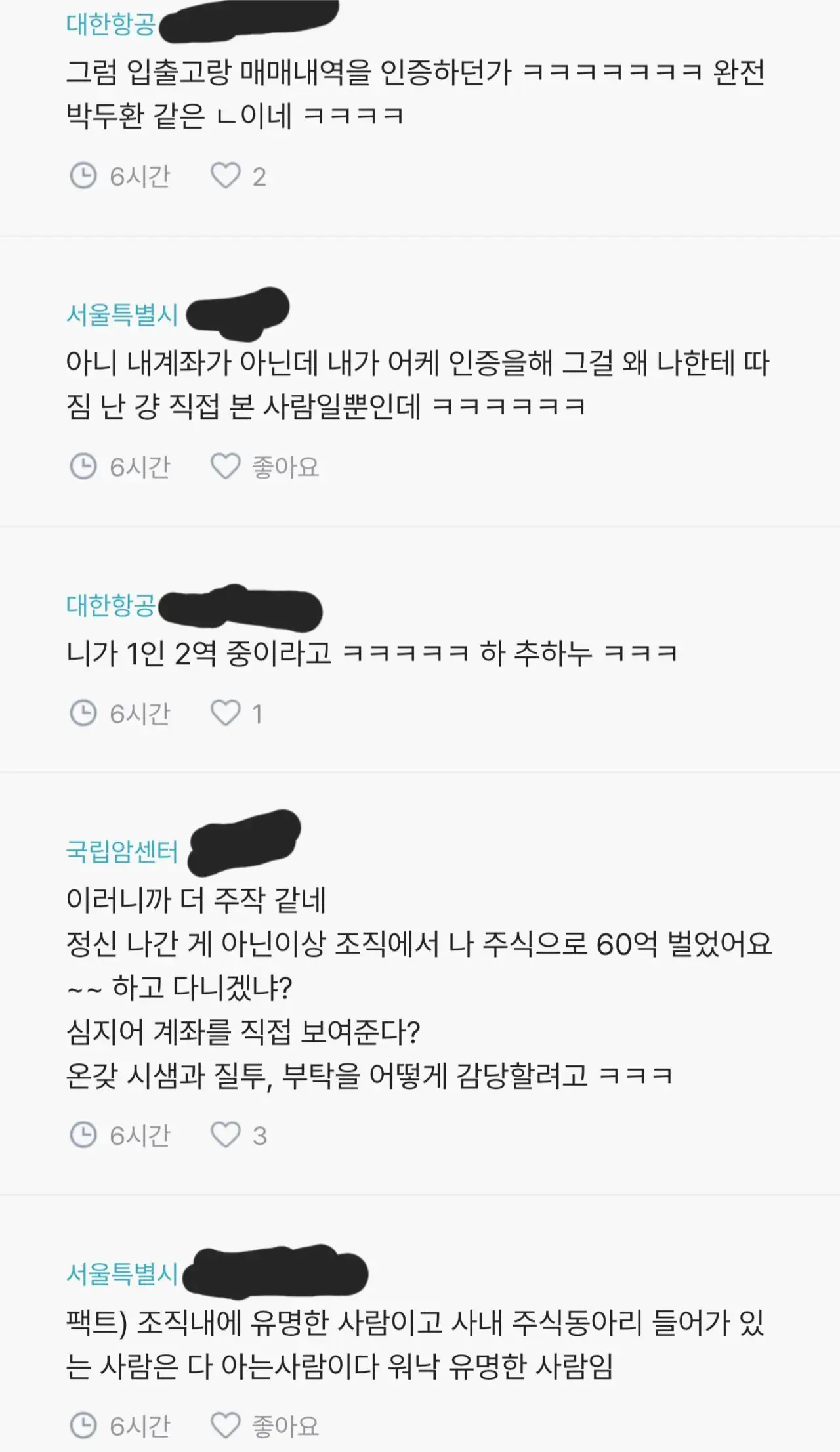
Task: Like the comment mentioning 박두환
Action: [225, 176]
